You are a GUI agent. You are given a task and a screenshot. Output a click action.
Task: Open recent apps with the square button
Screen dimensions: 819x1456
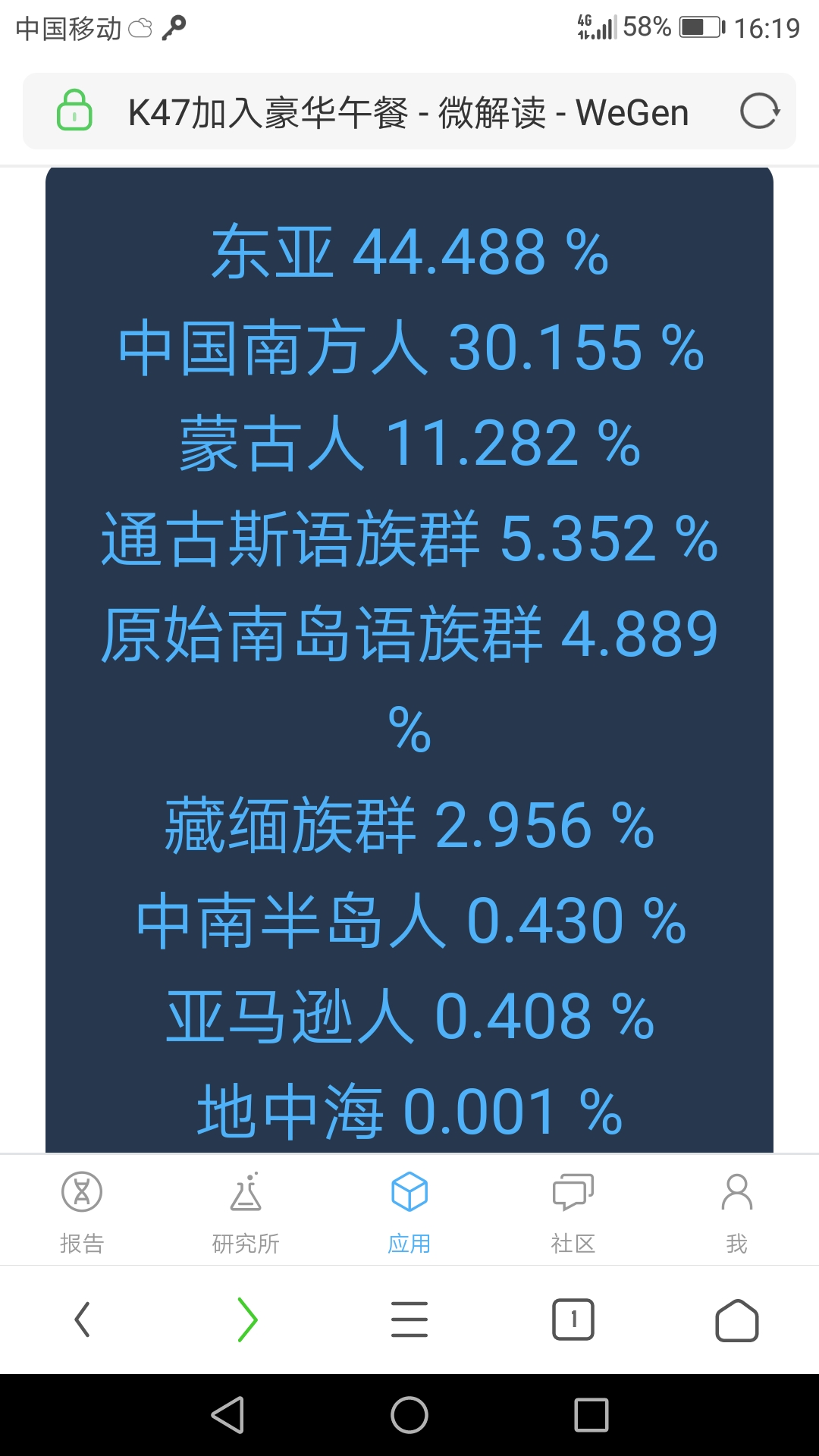click(591, 1415)
